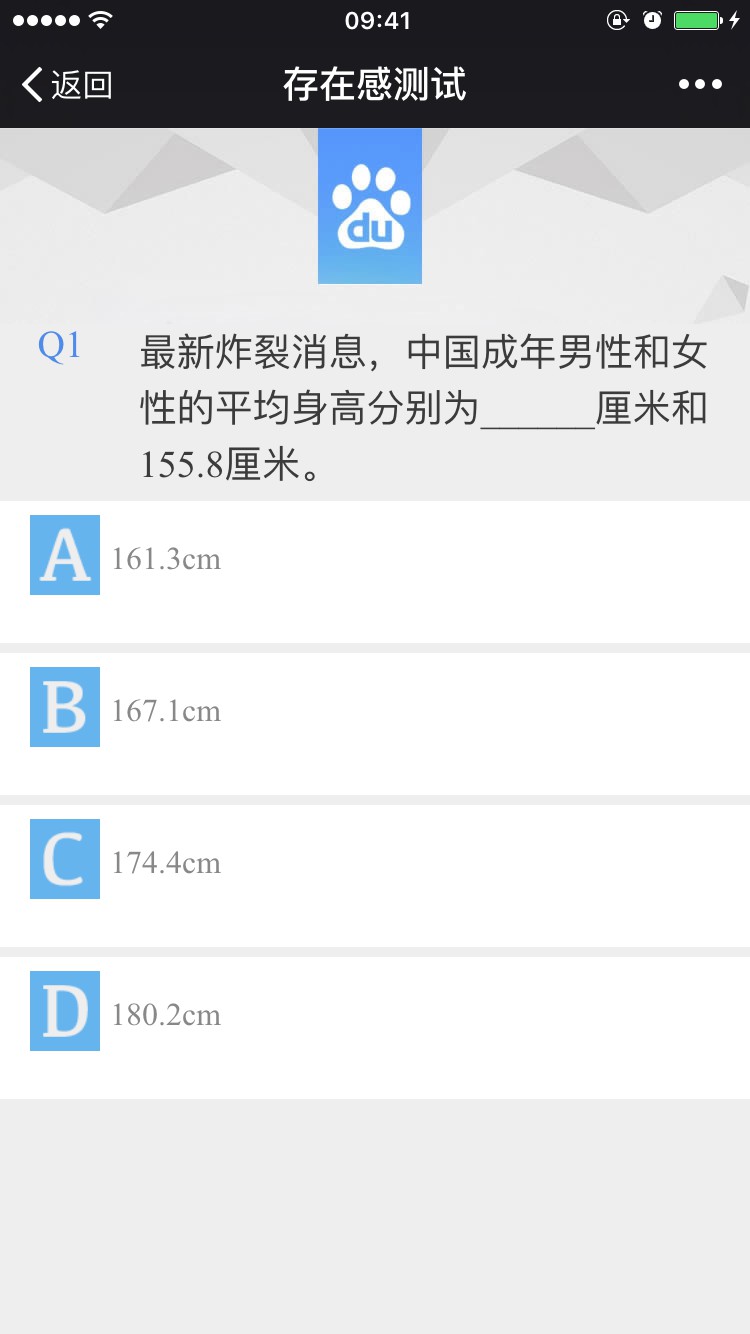Pick answer C 174.4cm
Screen dimensions: 750x1334
(375, 876)
